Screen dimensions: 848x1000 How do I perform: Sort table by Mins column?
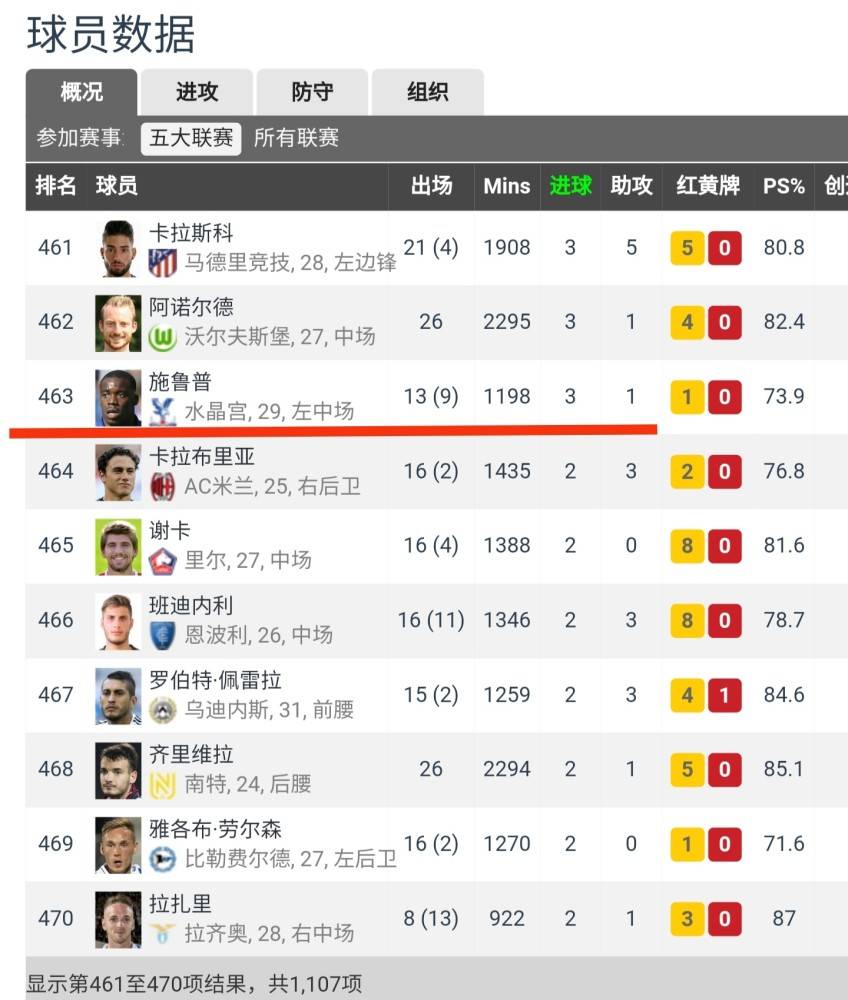[x=506, y=186]
